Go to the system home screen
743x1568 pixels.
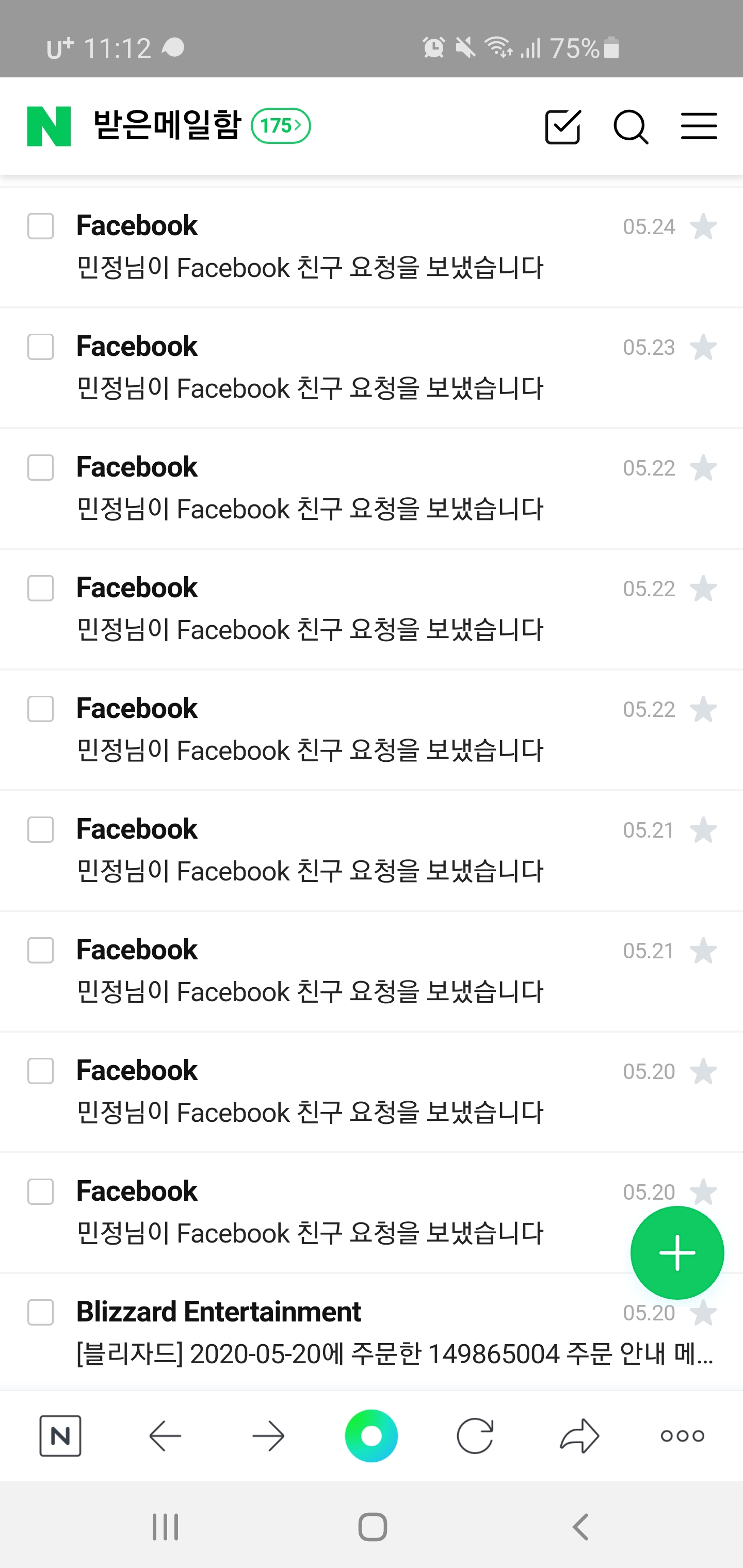point(372,1527)
